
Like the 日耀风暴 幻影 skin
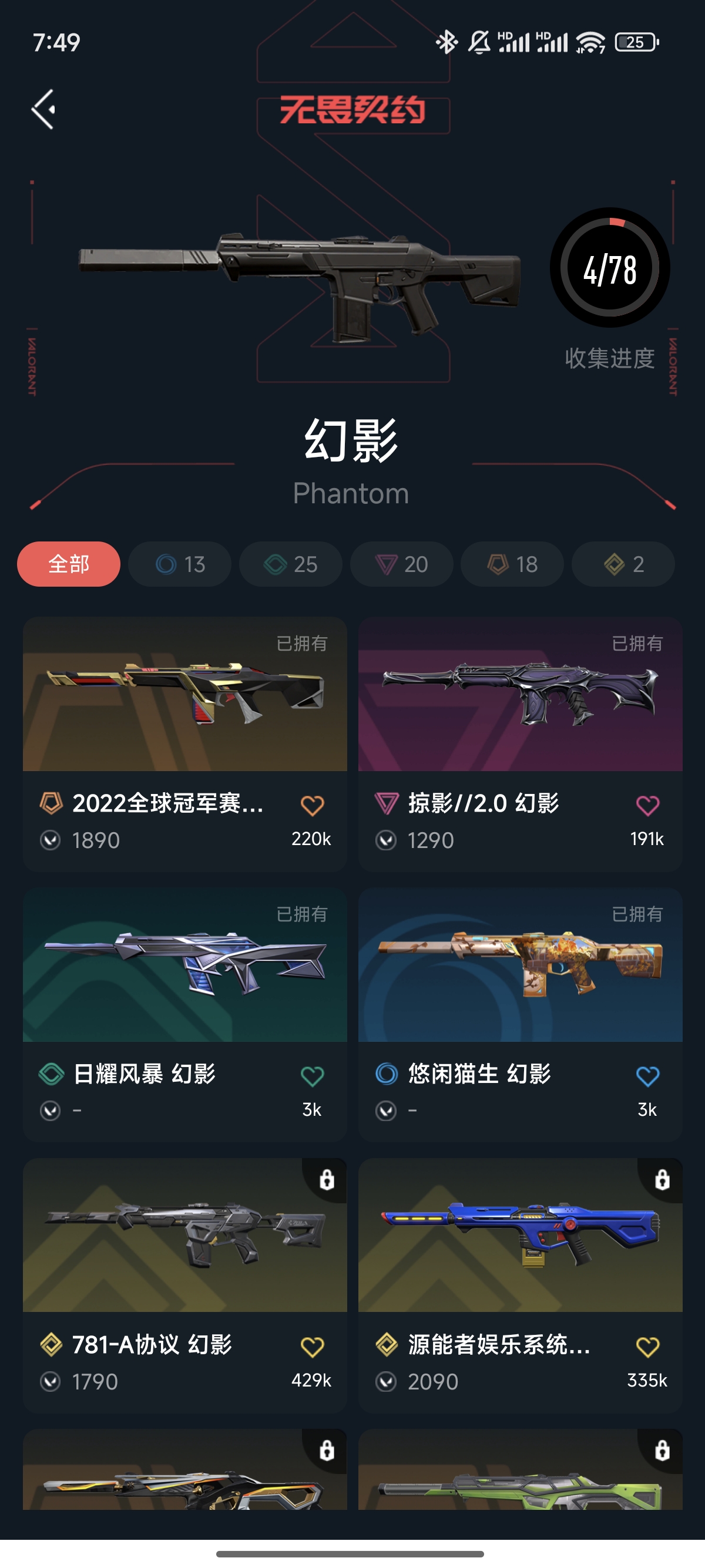313,1076
